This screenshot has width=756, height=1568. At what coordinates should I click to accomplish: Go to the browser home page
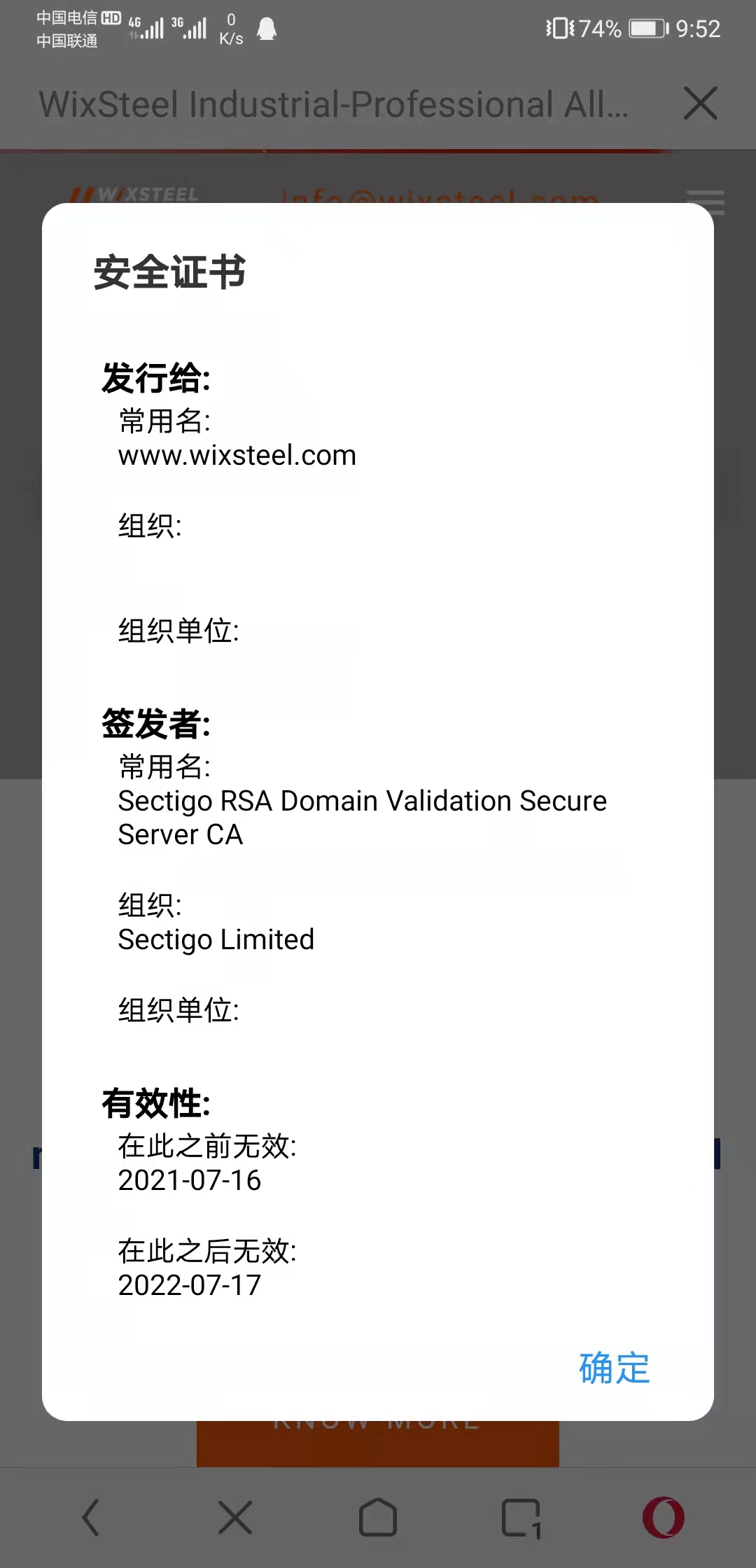pyautogui.click(x=378, y=1518)
